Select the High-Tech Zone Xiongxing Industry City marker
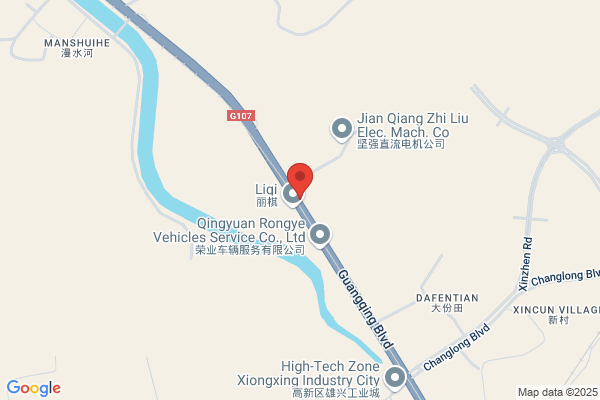Screen dimensions: 600x400 click(395, 378)
